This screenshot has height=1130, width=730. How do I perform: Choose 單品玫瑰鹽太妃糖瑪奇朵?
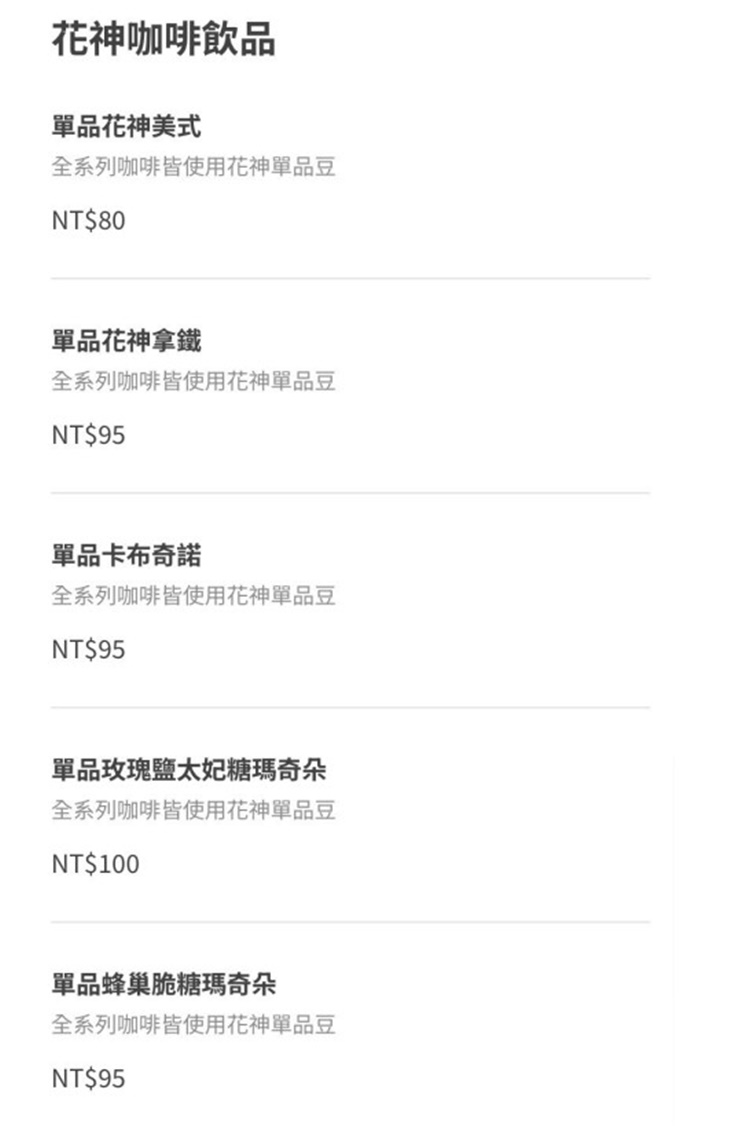tap(188, 770)
